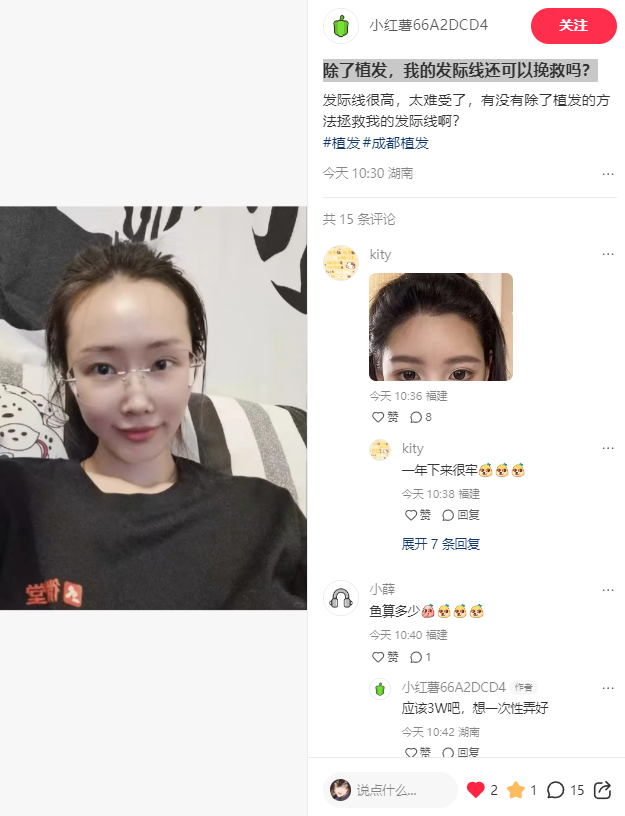Open the 8 replies on kity's comment
Screen dimensions: 625x816
point(421,417)
